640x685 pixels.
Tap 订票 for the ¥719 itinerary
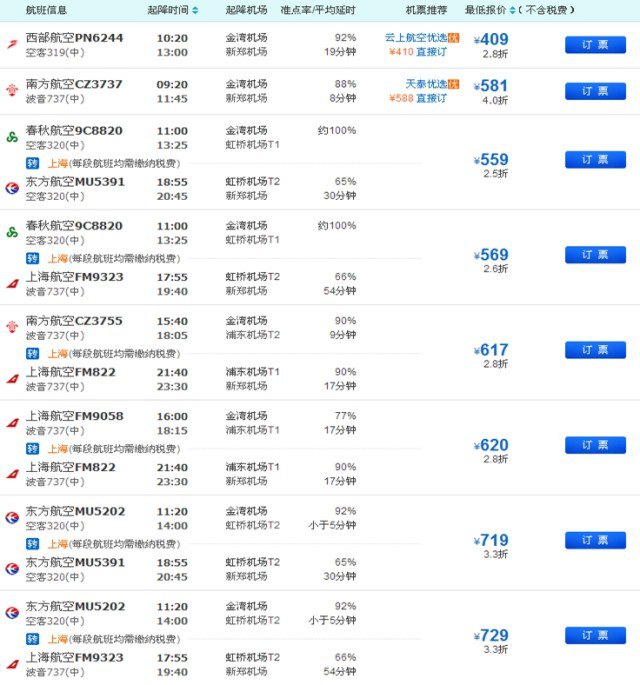point(595,540)
